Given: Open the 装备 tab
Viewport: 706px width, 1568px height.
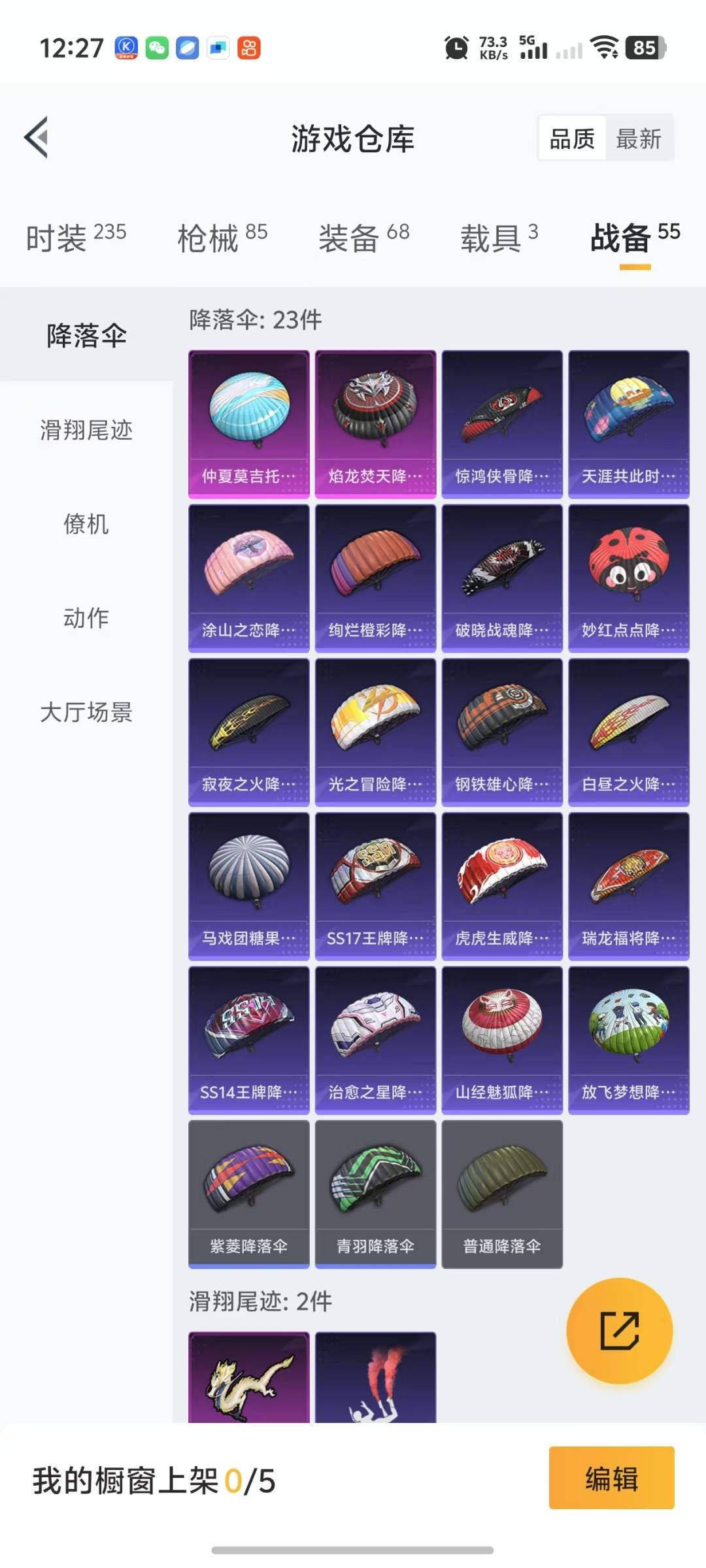Looking at the screenshot, I should click(364, 237).
